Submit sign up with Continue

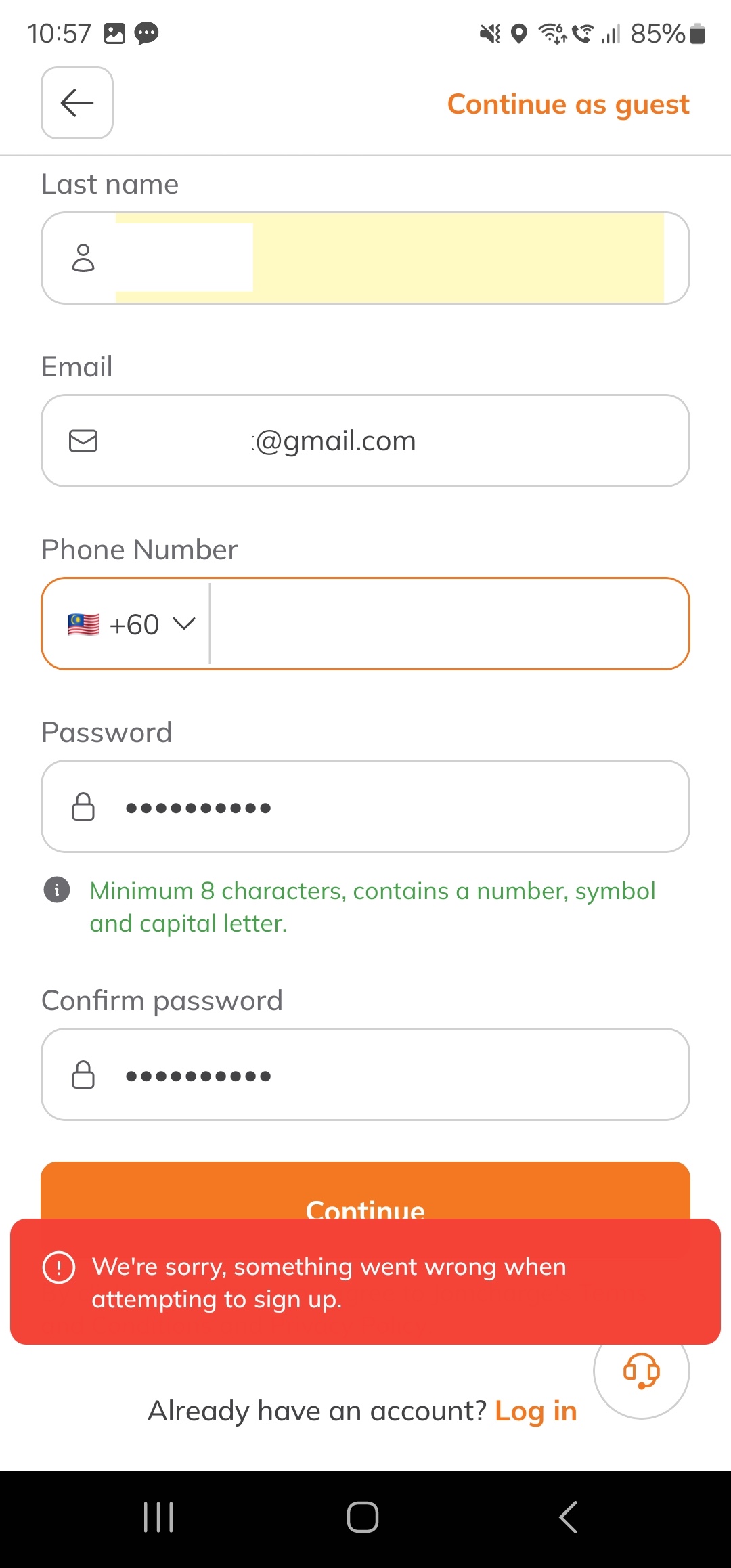[x=365, y=1193]
